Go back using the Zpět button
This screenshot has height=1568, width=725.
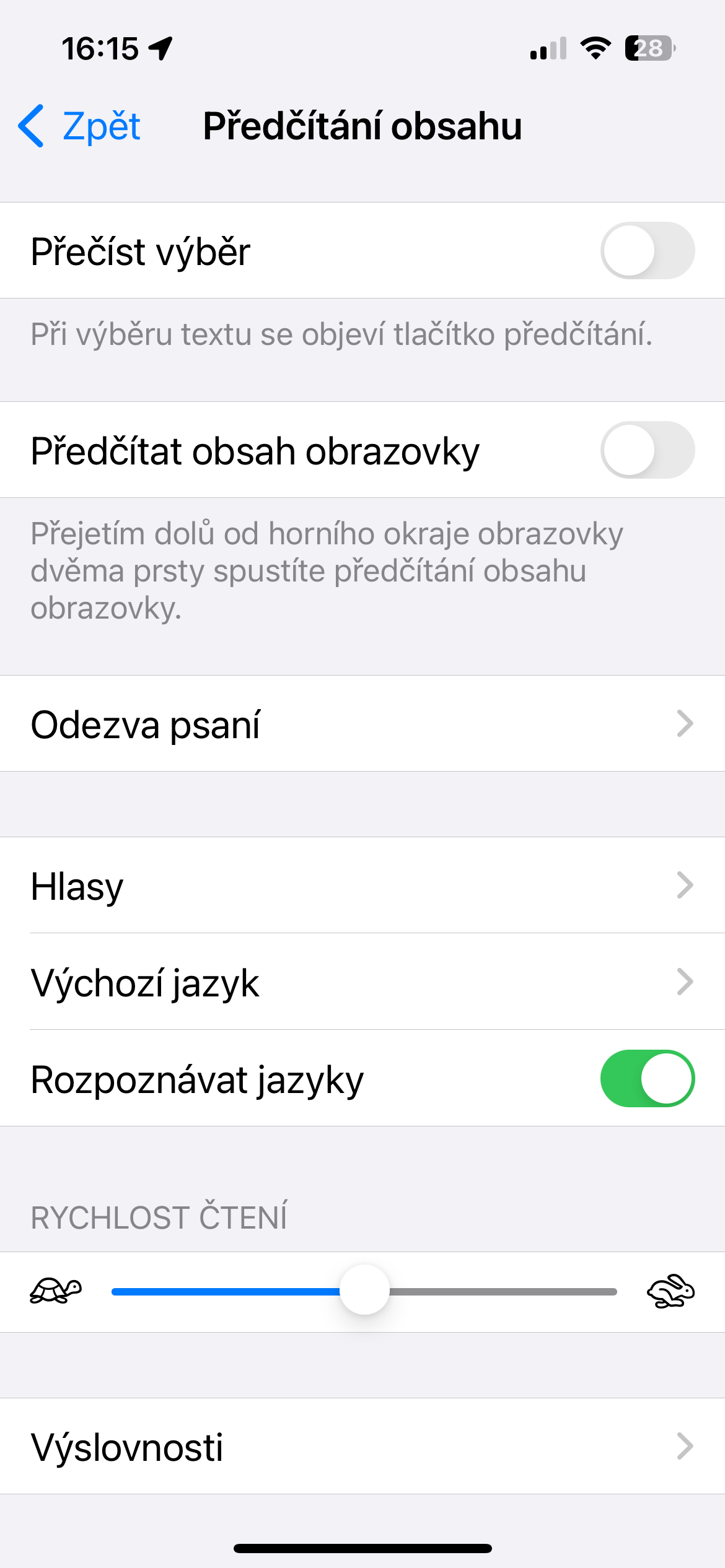(81, 126)
